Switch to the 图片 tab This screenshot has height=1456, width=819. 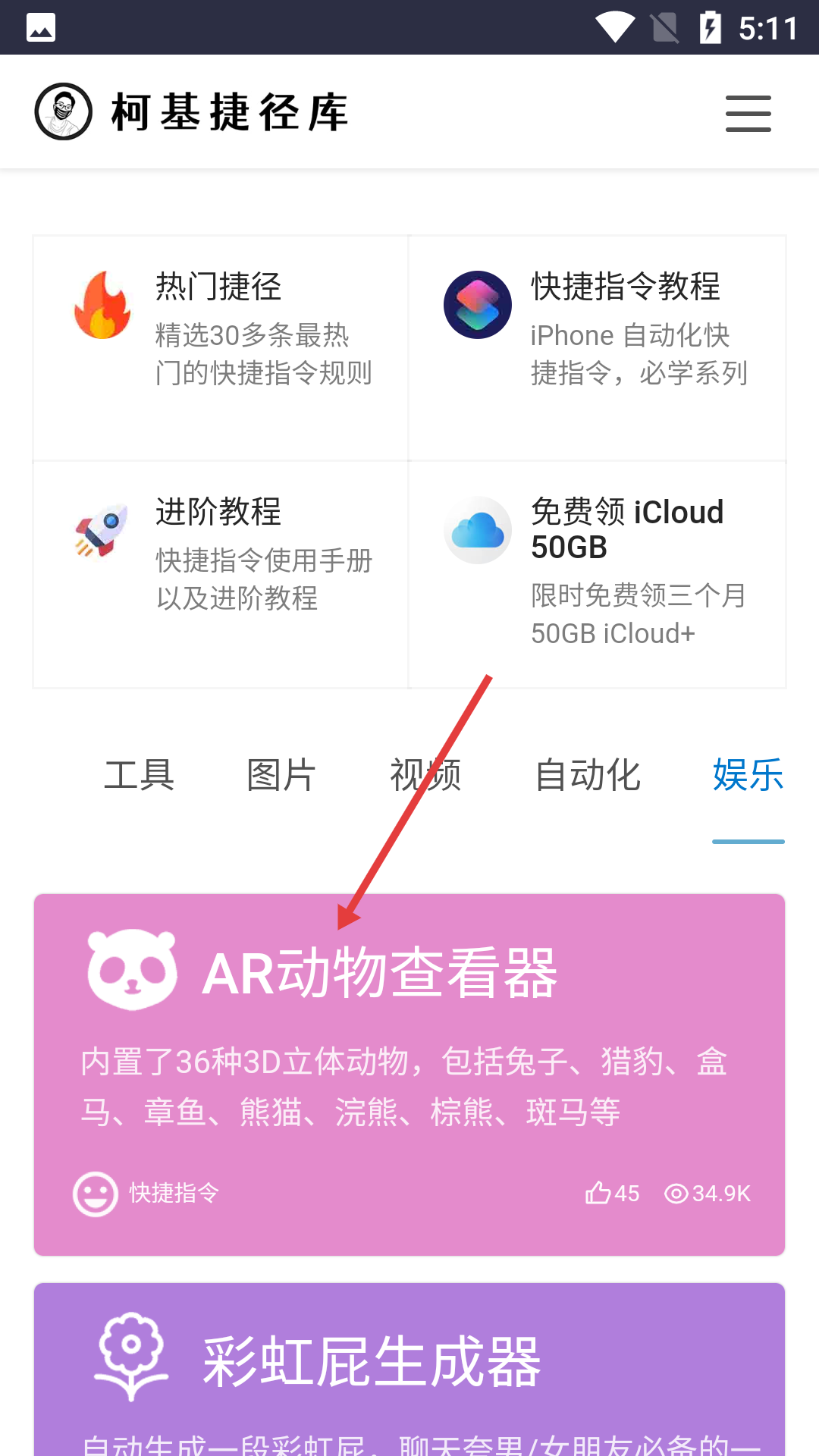click(x=282, y=775)
